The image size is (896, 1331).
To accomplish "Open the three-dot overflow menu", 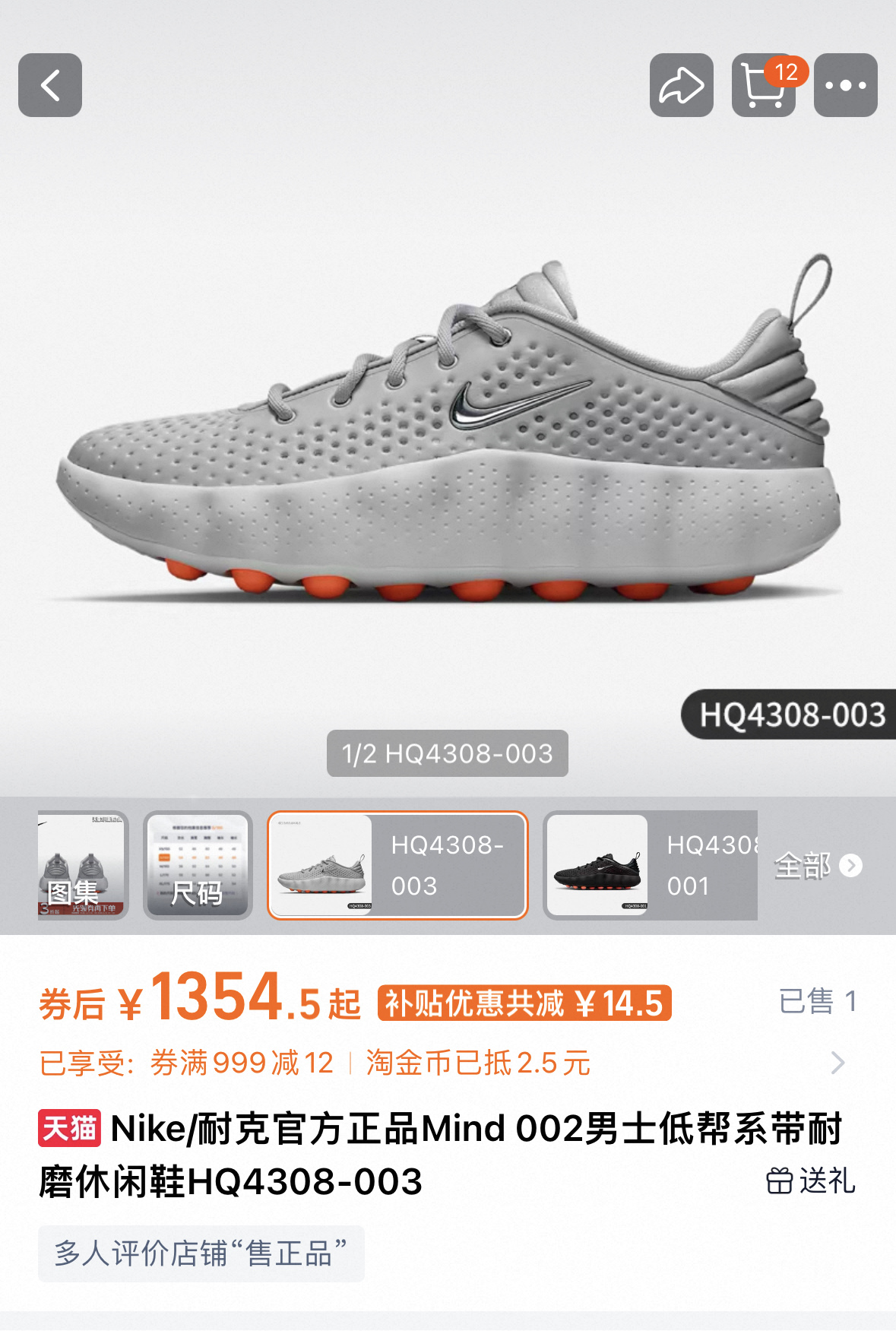I will point(845,85).
